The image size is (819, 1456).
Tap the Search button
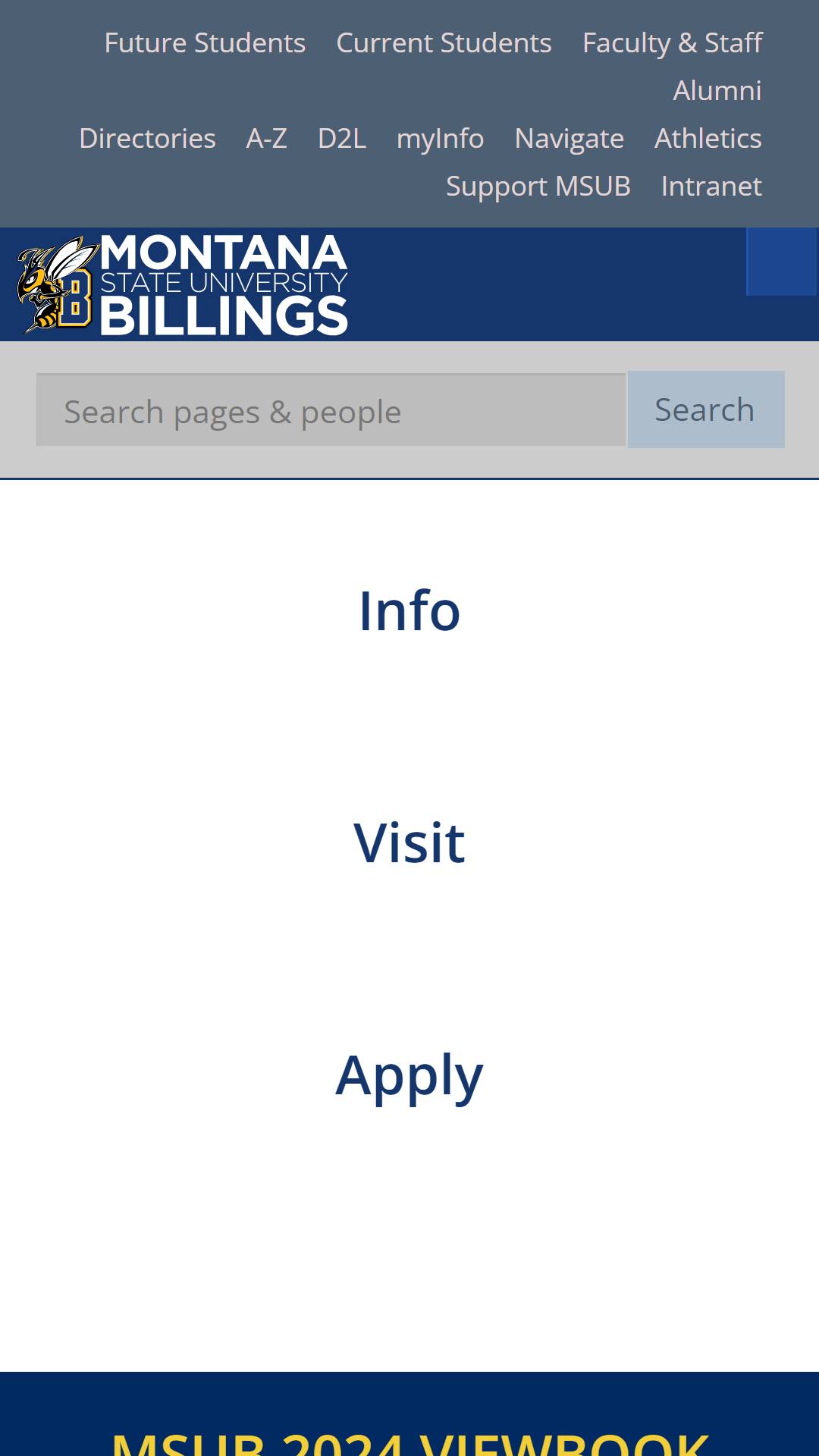point(706,409)
